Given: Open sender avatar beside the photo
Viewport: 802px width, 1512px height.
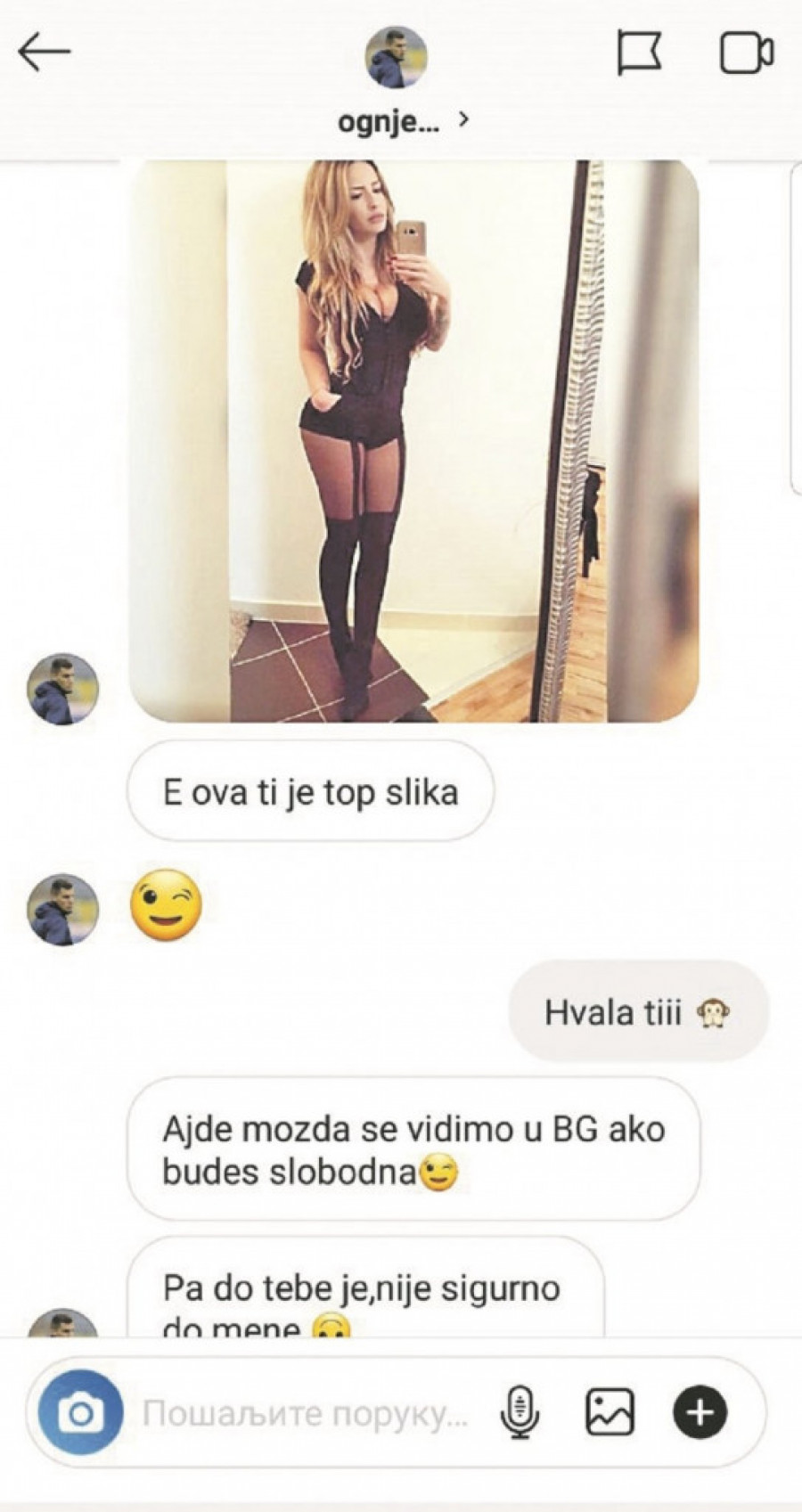Looking at the screenshot, I should point(62,689).
